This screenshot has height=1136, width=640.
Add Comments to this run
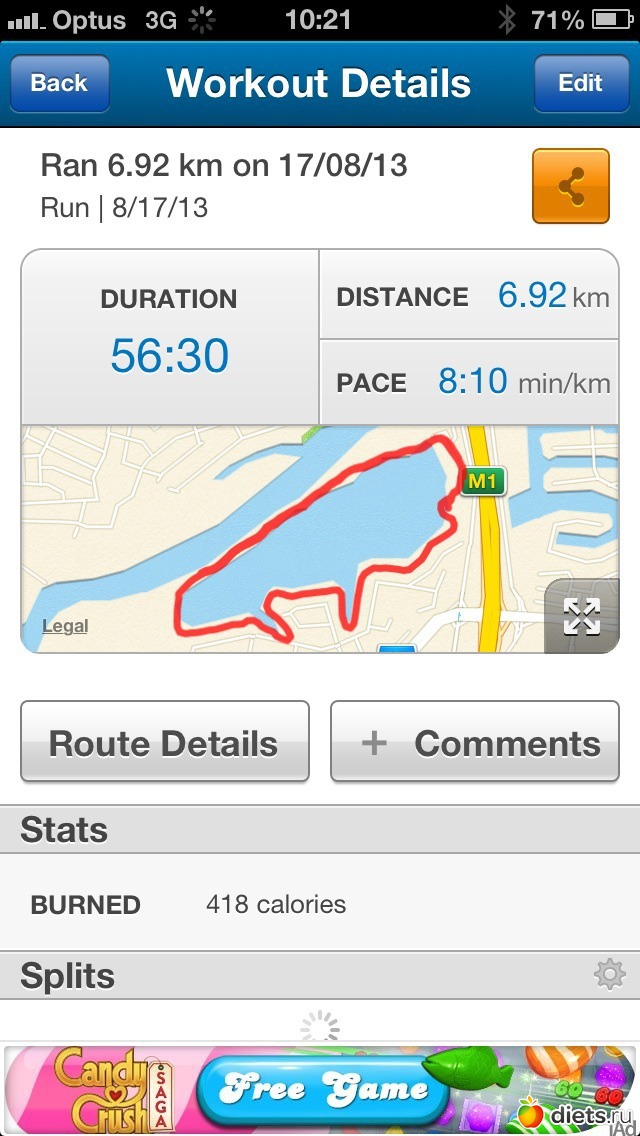(x=475, y=743)
